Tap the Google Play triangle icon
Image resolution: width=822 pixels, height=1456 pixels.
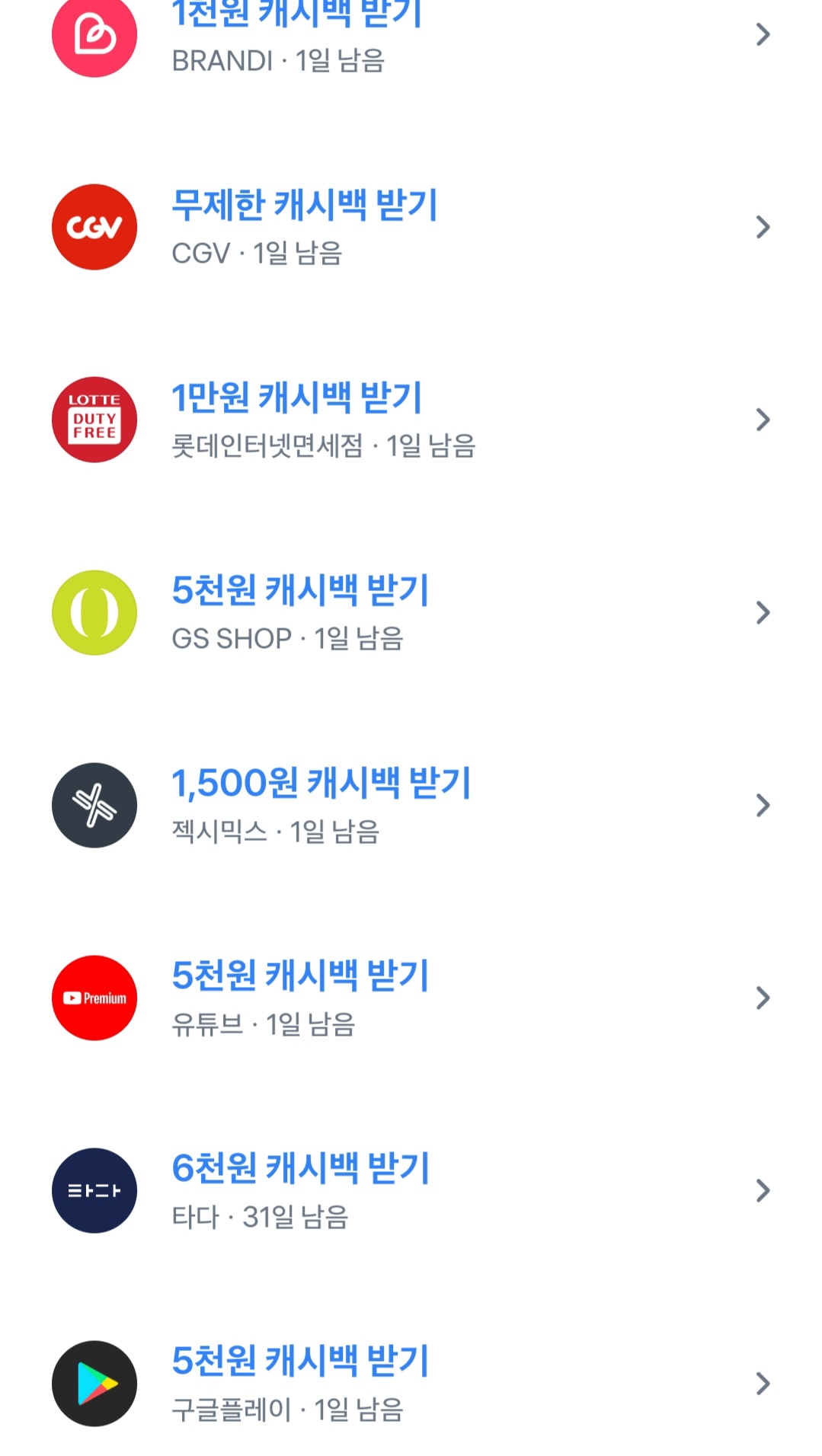click(94, 1384)
